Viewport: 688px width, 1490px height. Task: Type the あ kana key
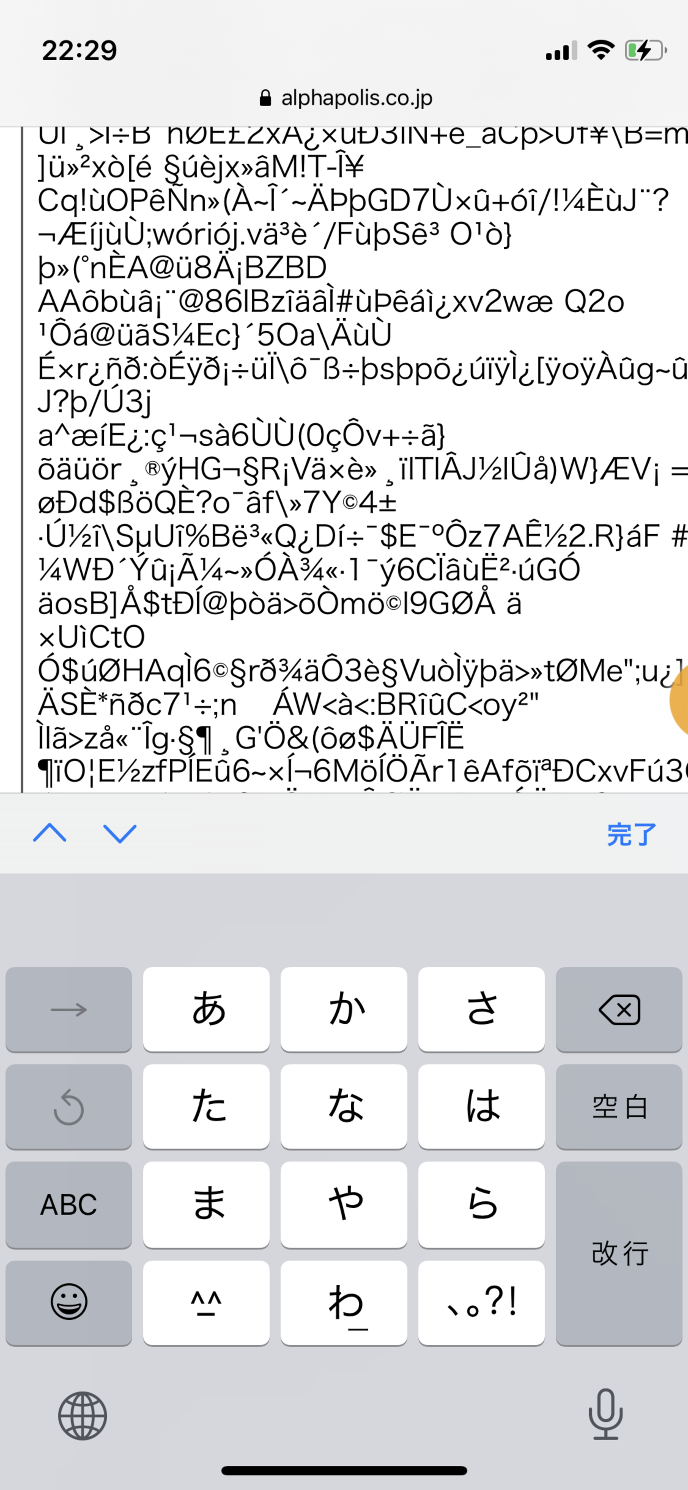[x=208, y=1010]
